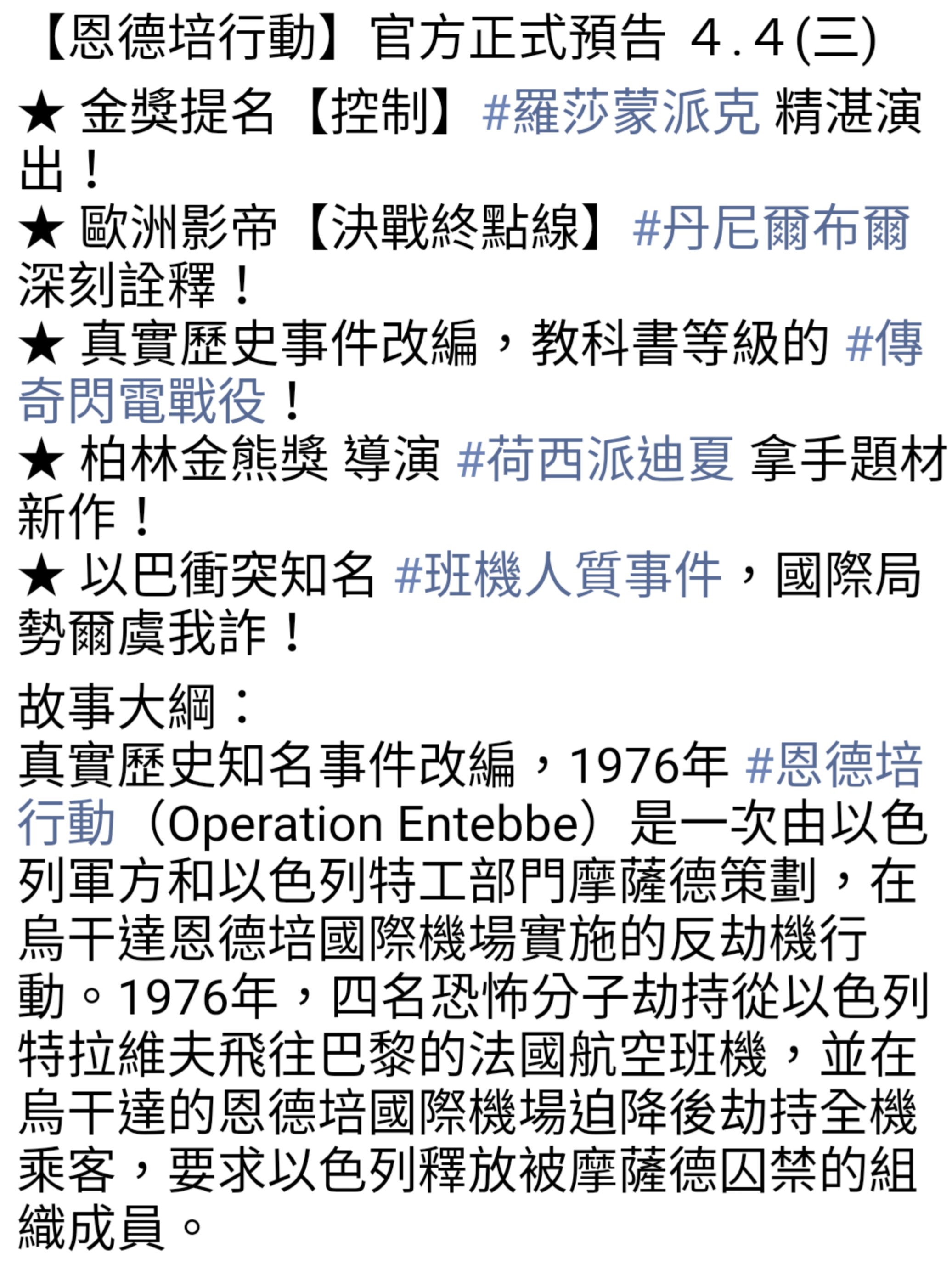Screen dimensions: 952x1264
Task: Open the #羅莎蒙派克 hashtag
Action: (620, 113)
